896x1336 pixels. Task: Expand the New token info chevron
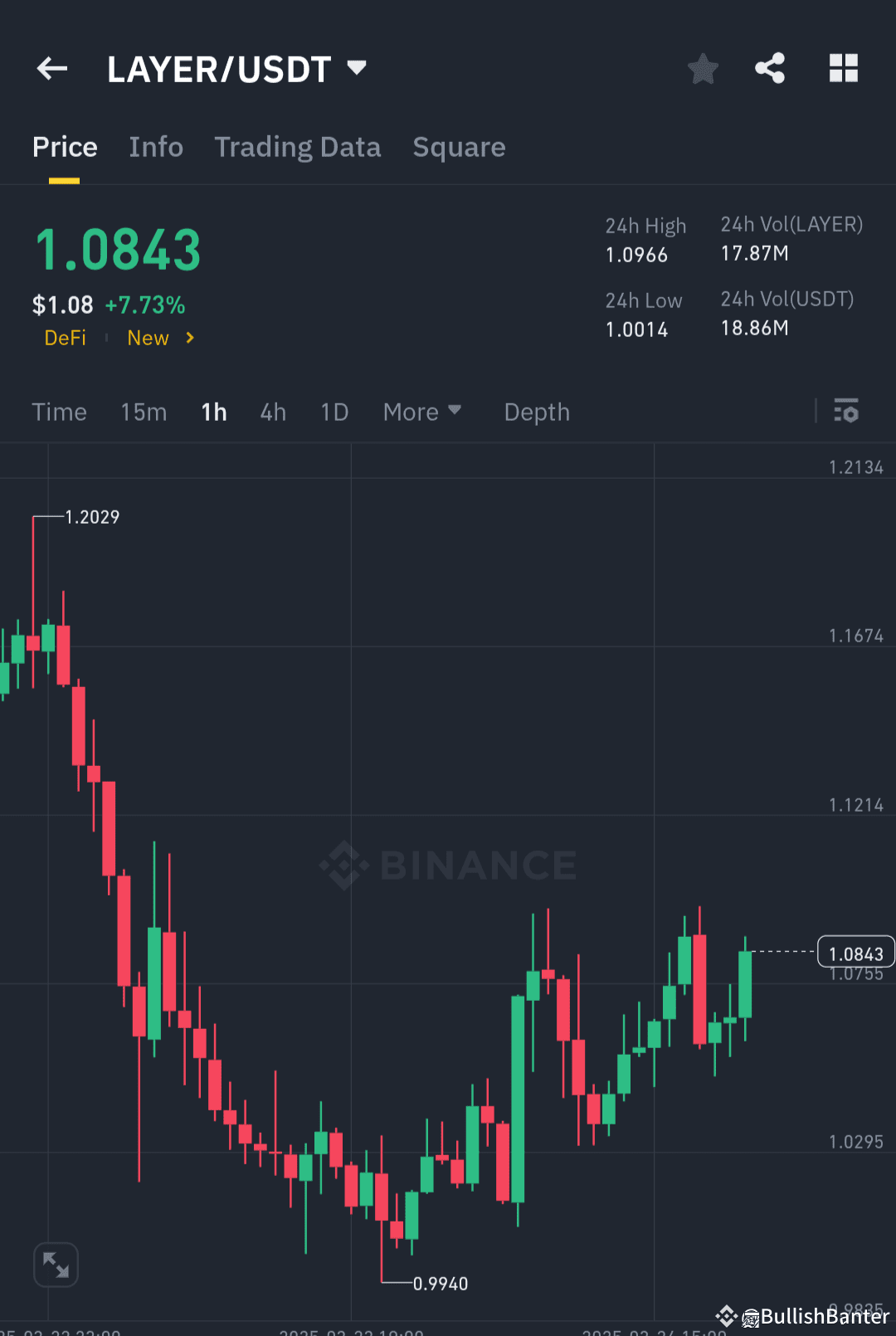pos(189,338)
